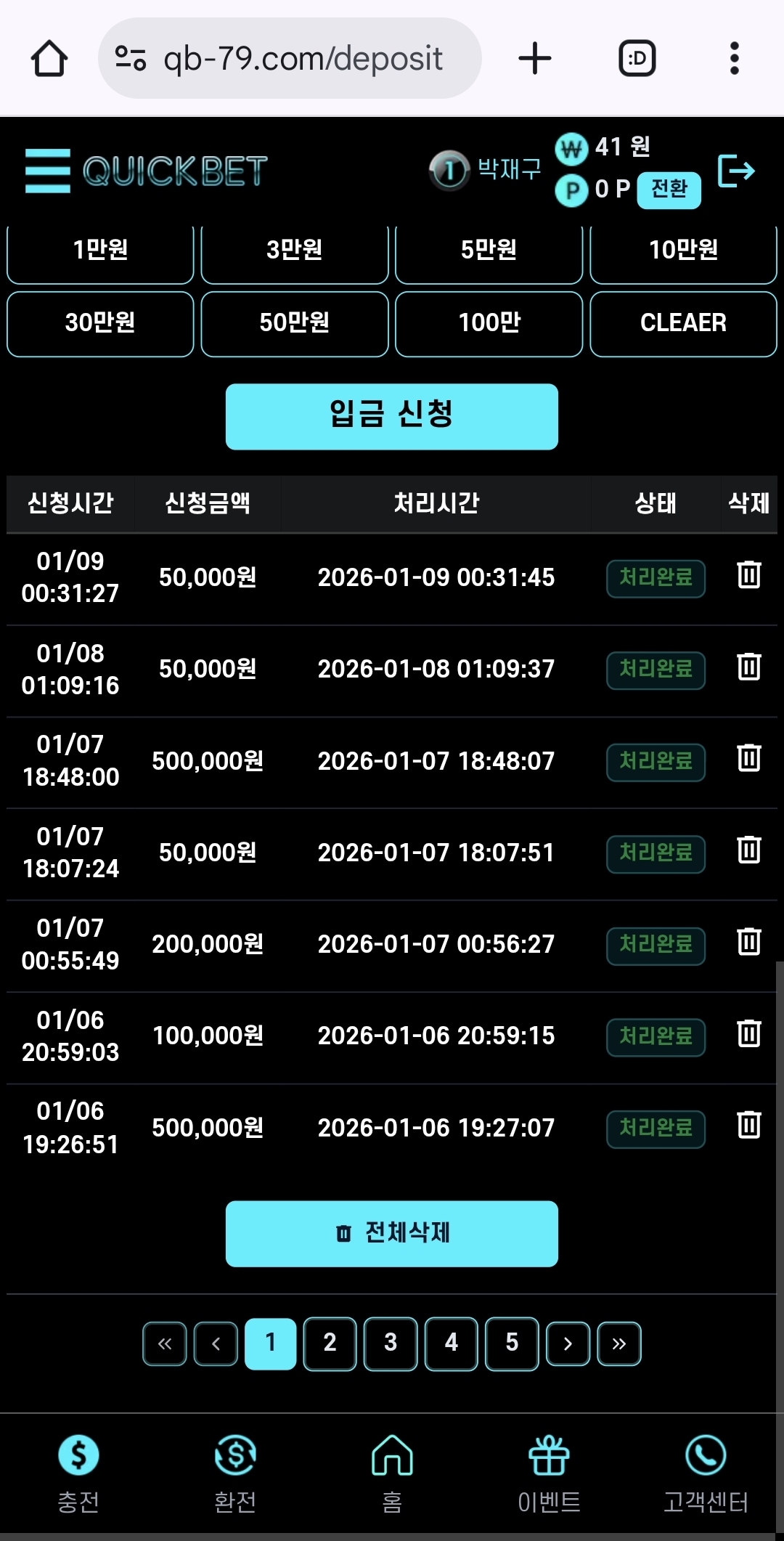784x1541 pixels.
Task: Jump to page 5 of history
Action: pos(512,1343)
